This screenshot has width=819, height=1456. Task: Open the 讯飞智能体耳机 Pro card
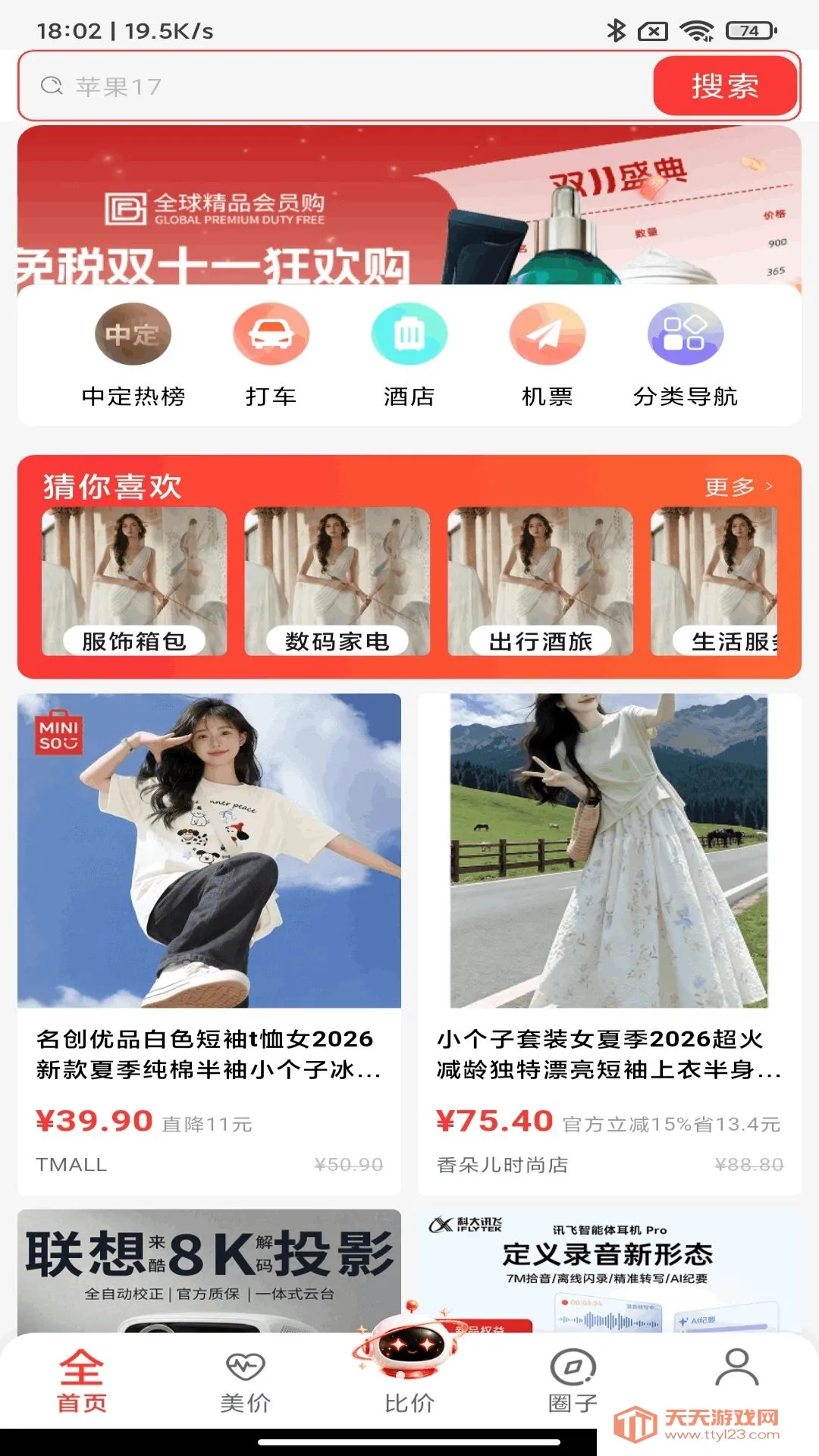pyautogui.click(x=610, y=1271)
